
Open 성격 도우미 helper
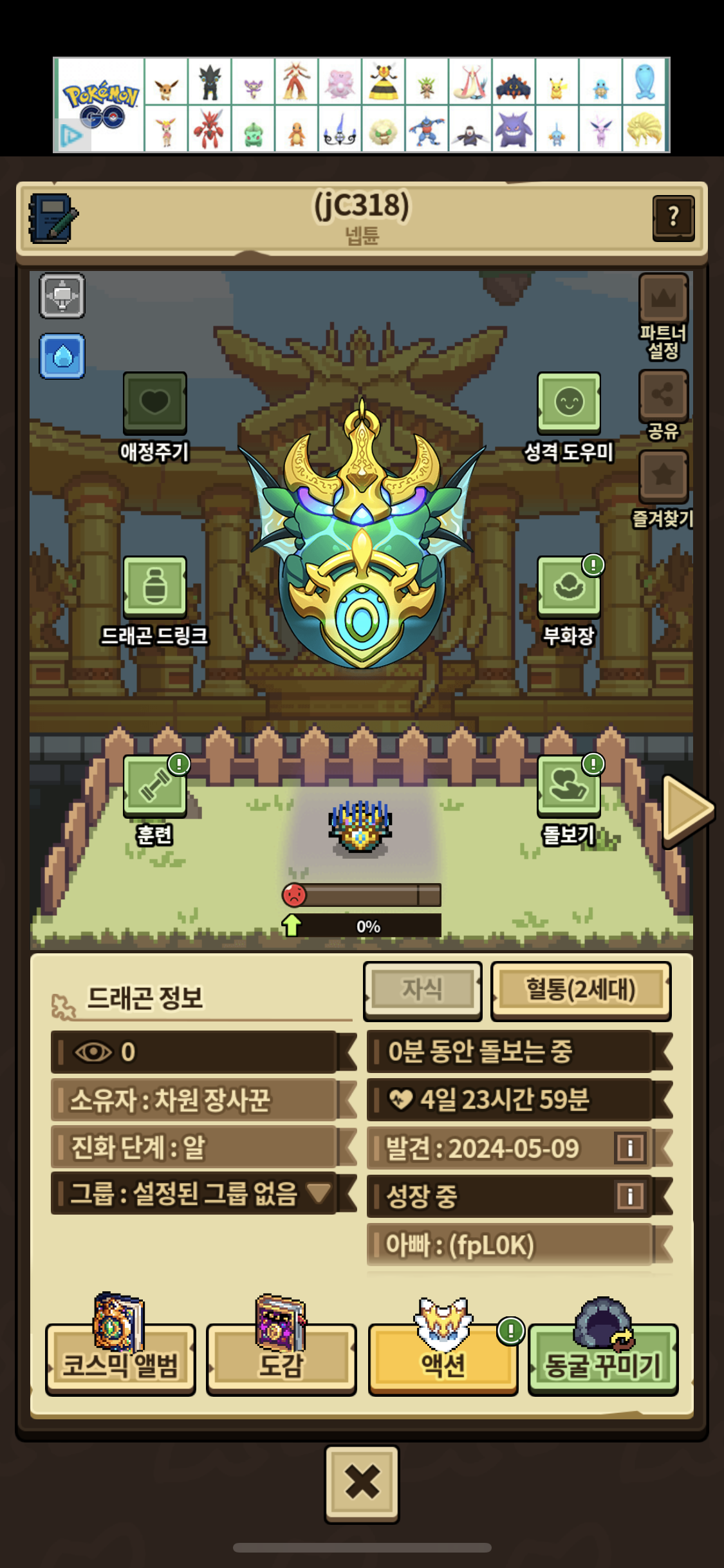tap(569, 403)
